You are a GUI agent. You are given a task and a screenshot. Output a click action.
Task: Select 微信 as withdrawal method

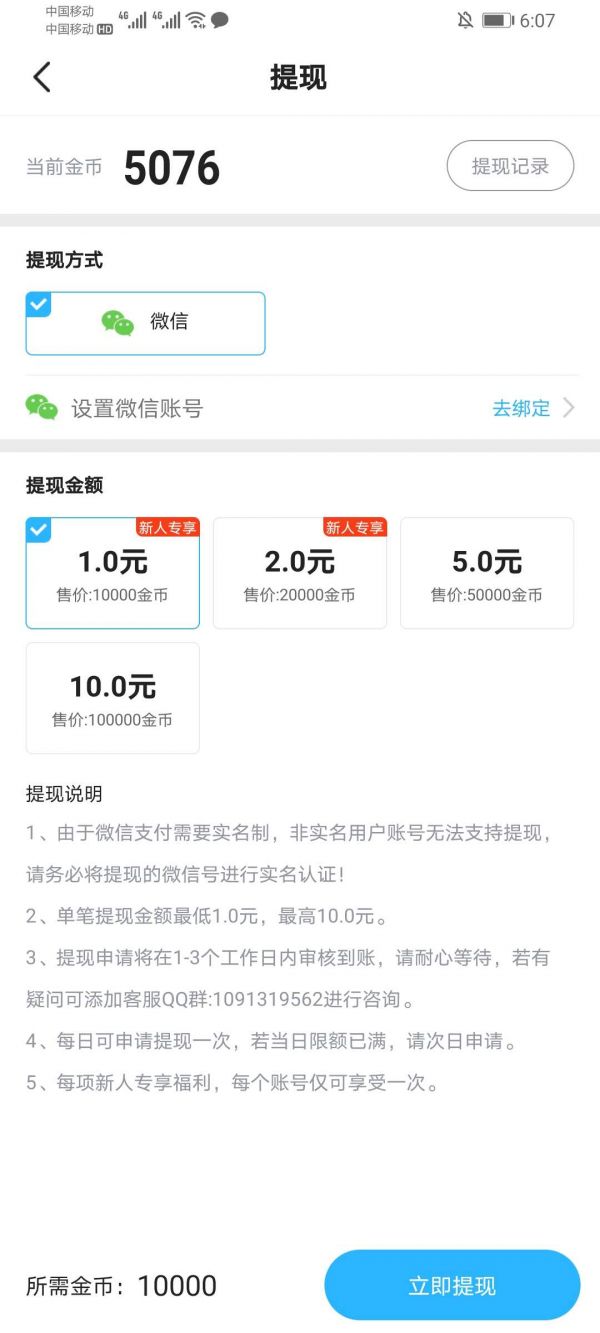(145, 323)
